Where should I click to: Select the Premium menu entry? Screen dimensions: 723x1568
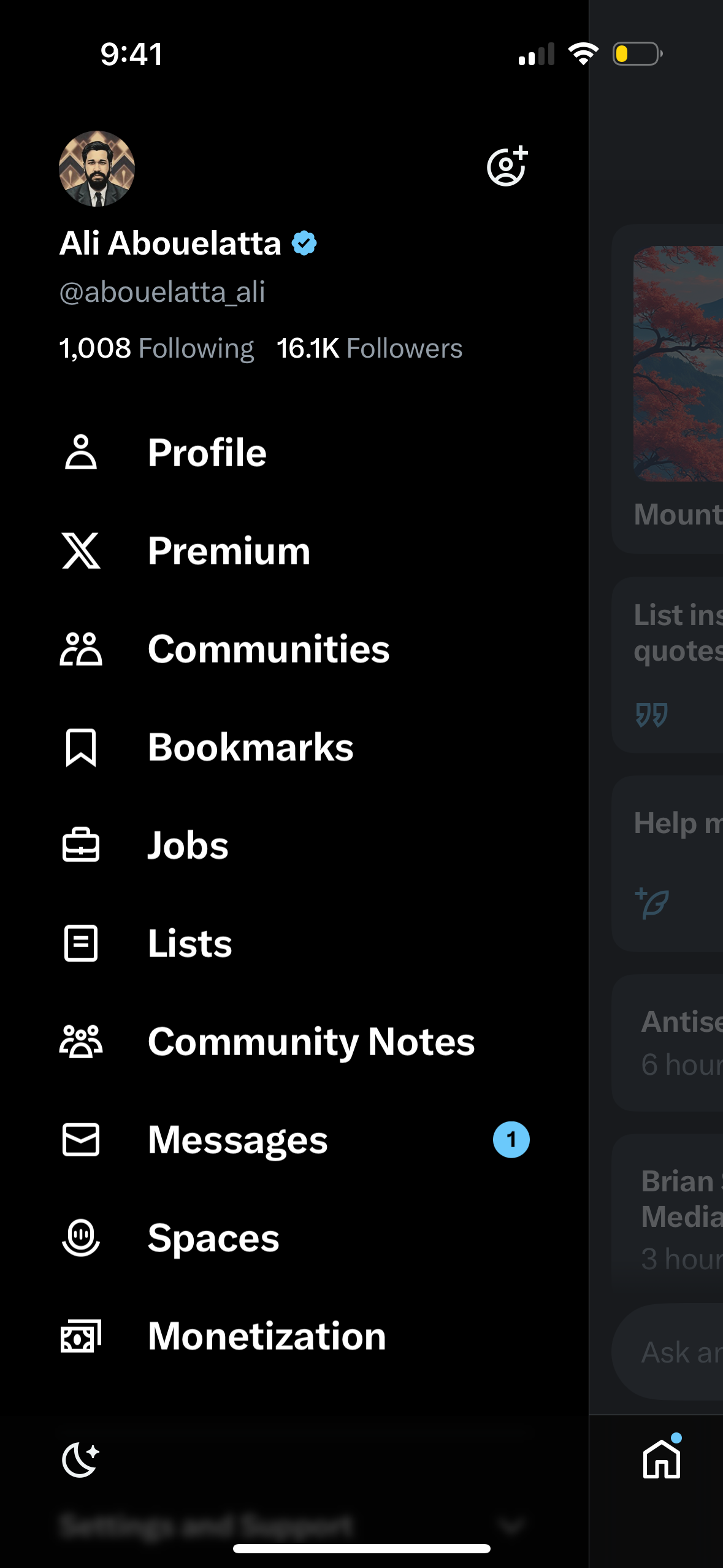(x=228, y=551)
